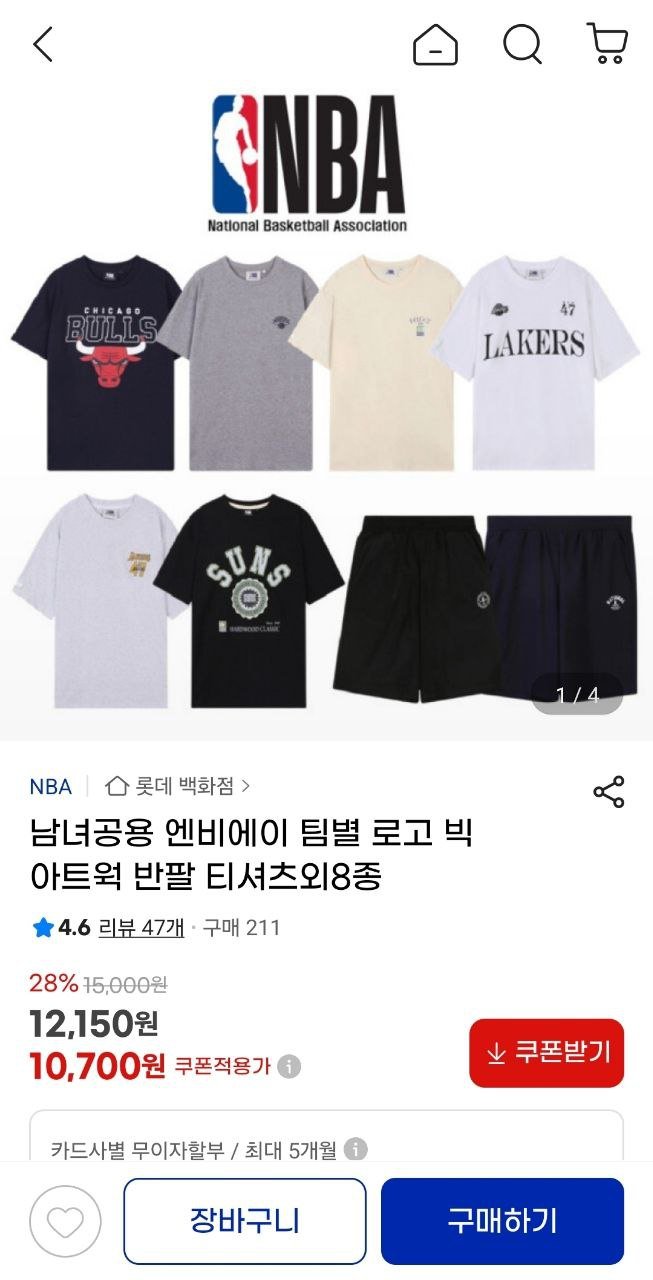The width and height of the screenshot is (653, 1280).
Task: Open the search magnifier icon
Action: pos(521,45)
